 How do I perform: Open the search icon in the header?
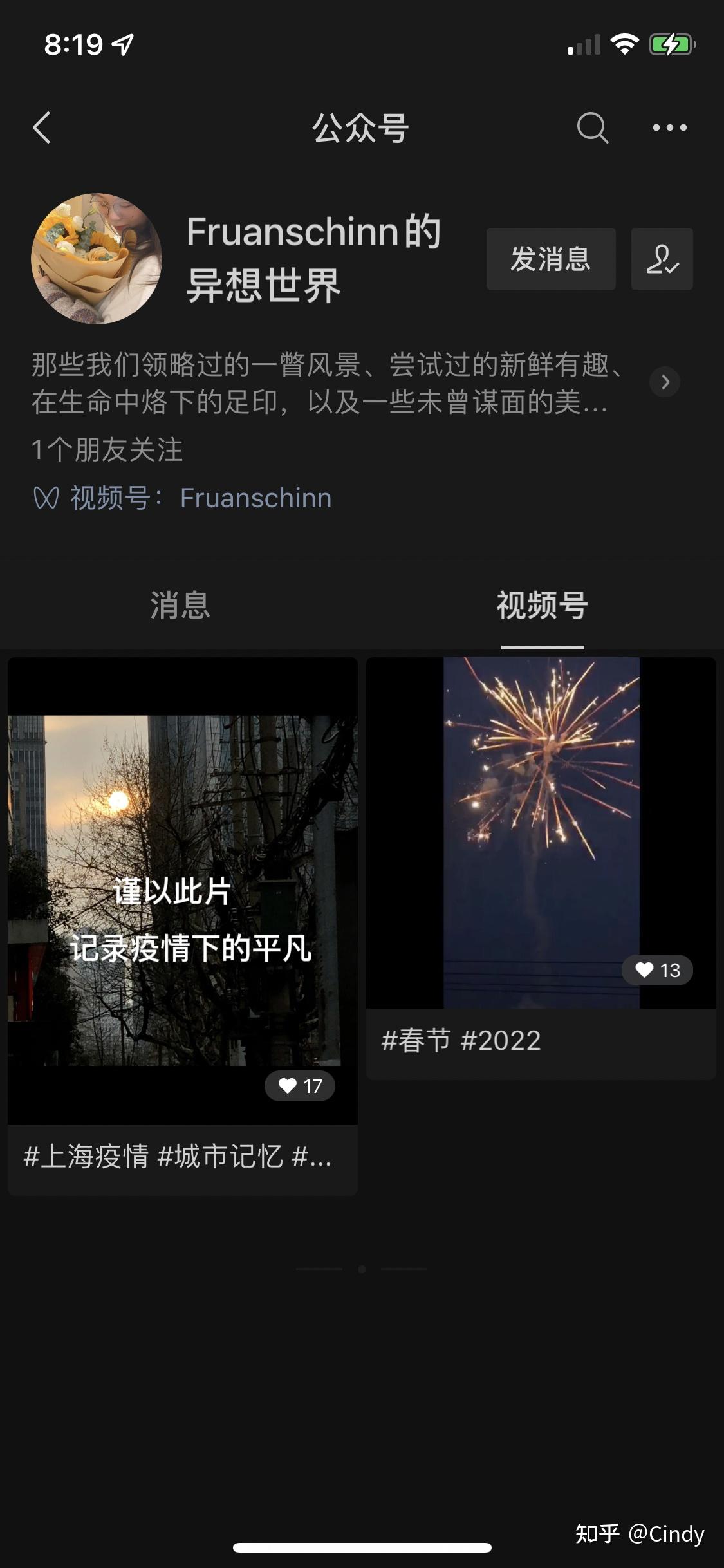(x=593, y=127)
